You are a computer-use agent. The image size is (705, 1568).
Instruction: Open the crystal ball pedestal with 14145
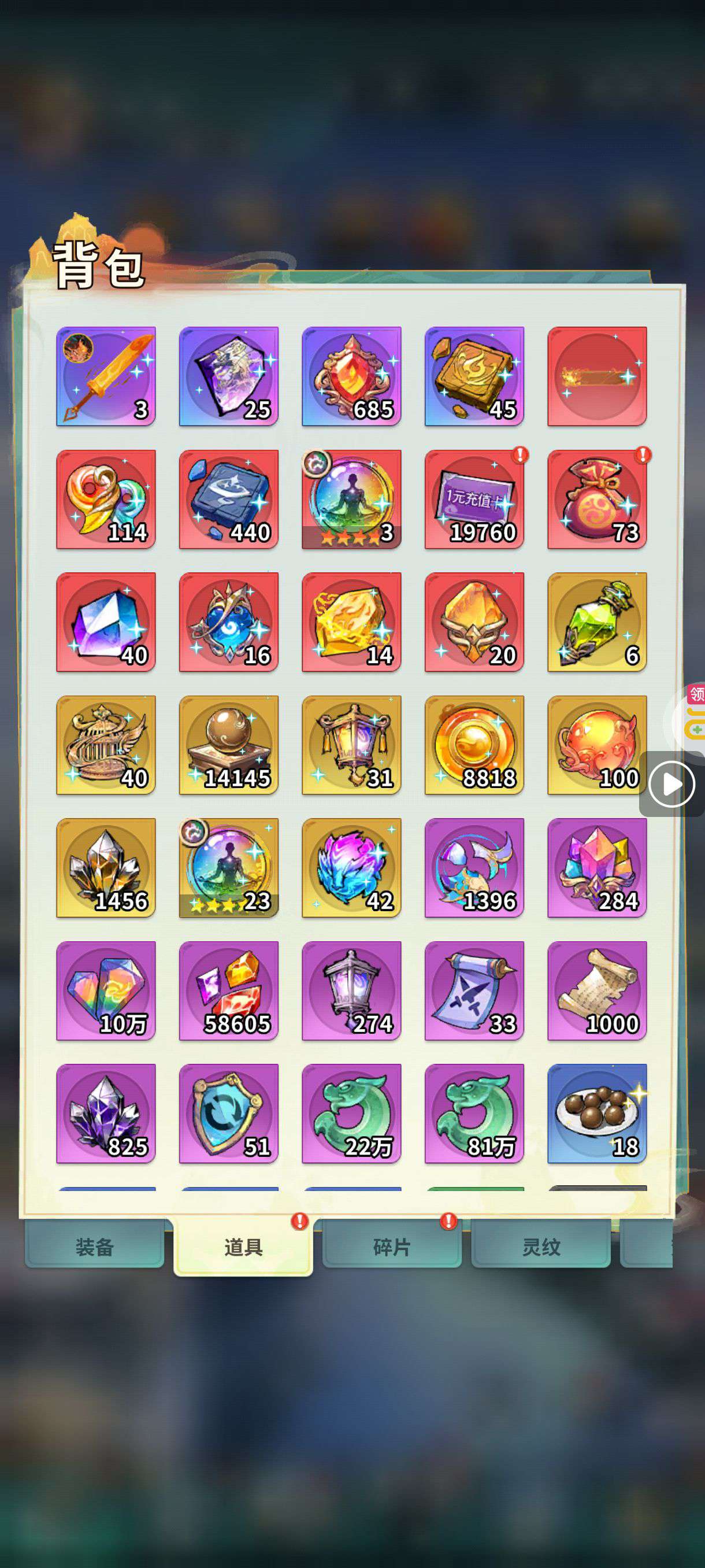[229, 745]
